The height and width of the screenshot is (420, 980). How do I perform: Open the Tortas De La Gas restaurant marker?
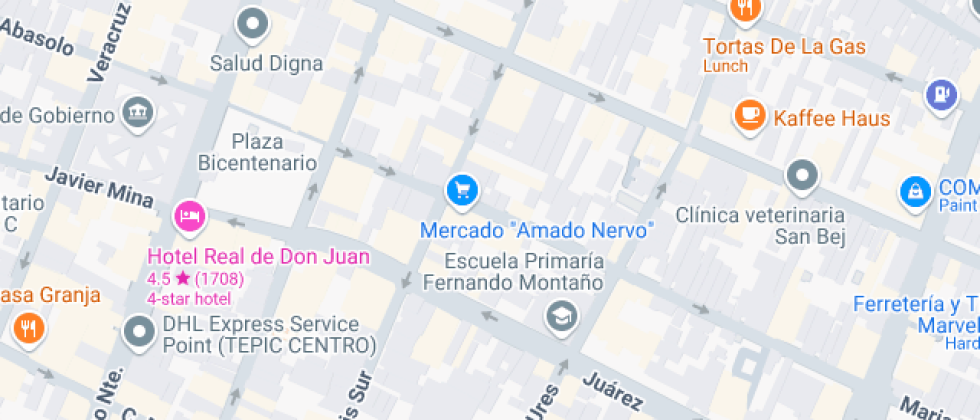tap(744, 10)
